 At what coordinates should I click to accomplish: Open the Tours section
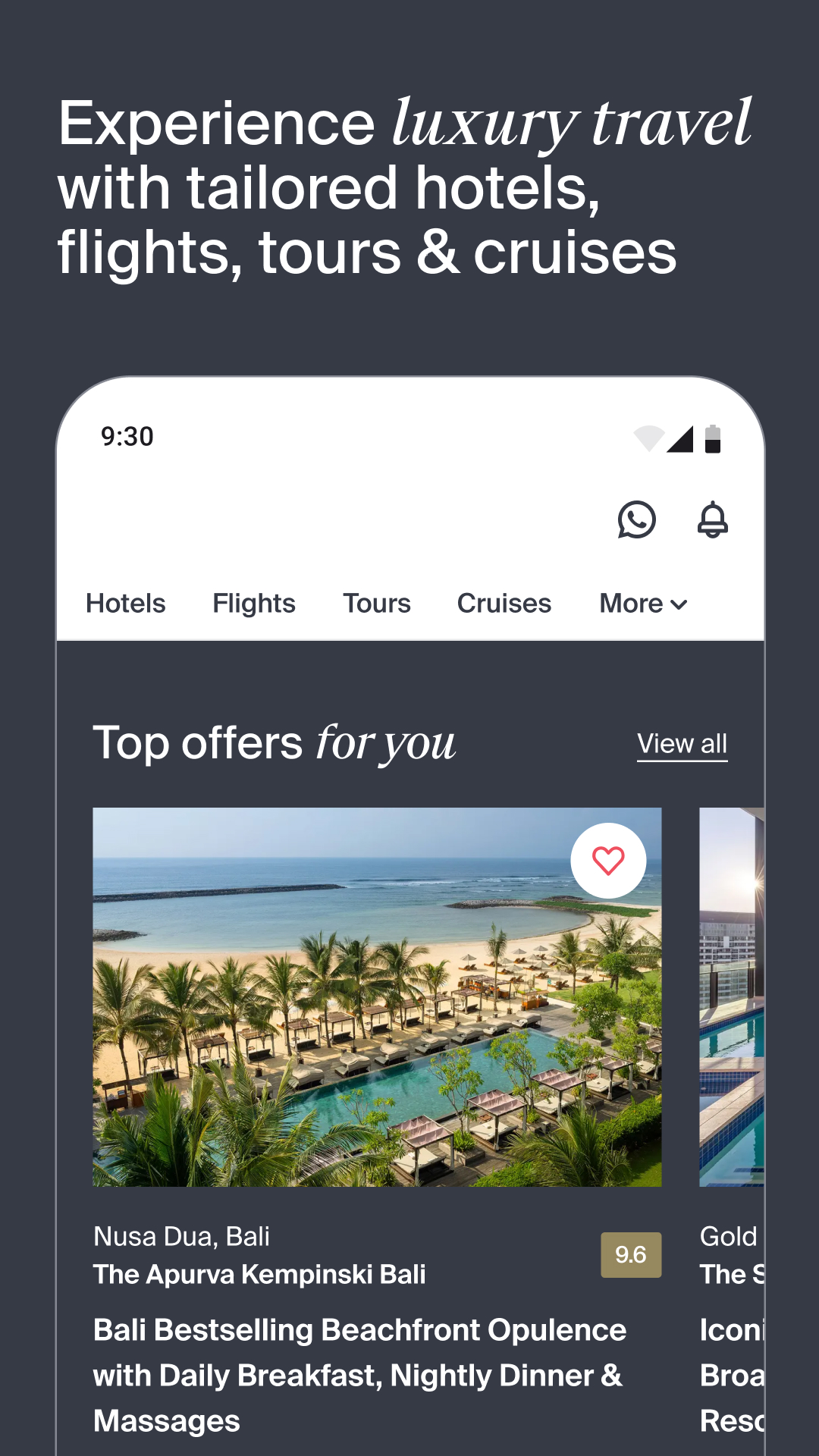coord(376,604)
